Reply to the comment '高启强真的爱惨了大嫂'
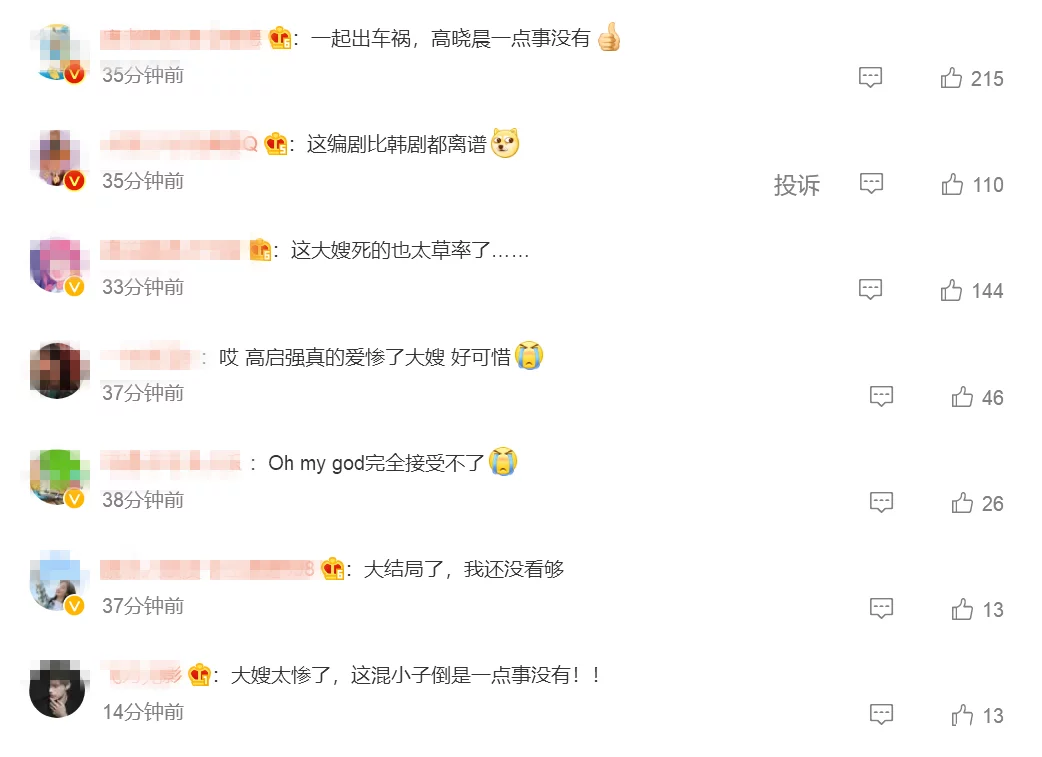This screenshot has width=1042, height=757. tap(881, 397)
